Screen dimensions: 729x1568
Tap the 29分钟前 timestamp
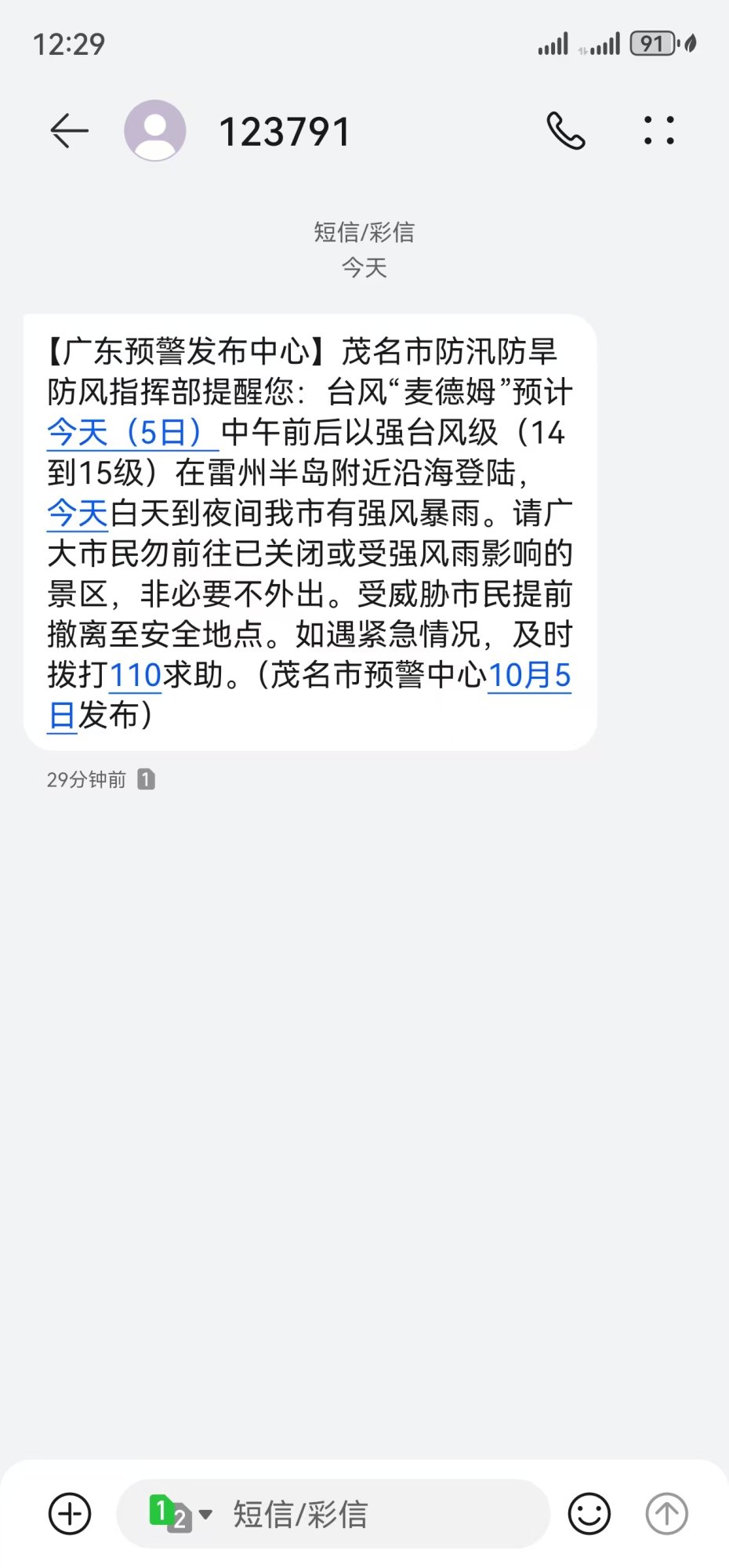point(85,779)
